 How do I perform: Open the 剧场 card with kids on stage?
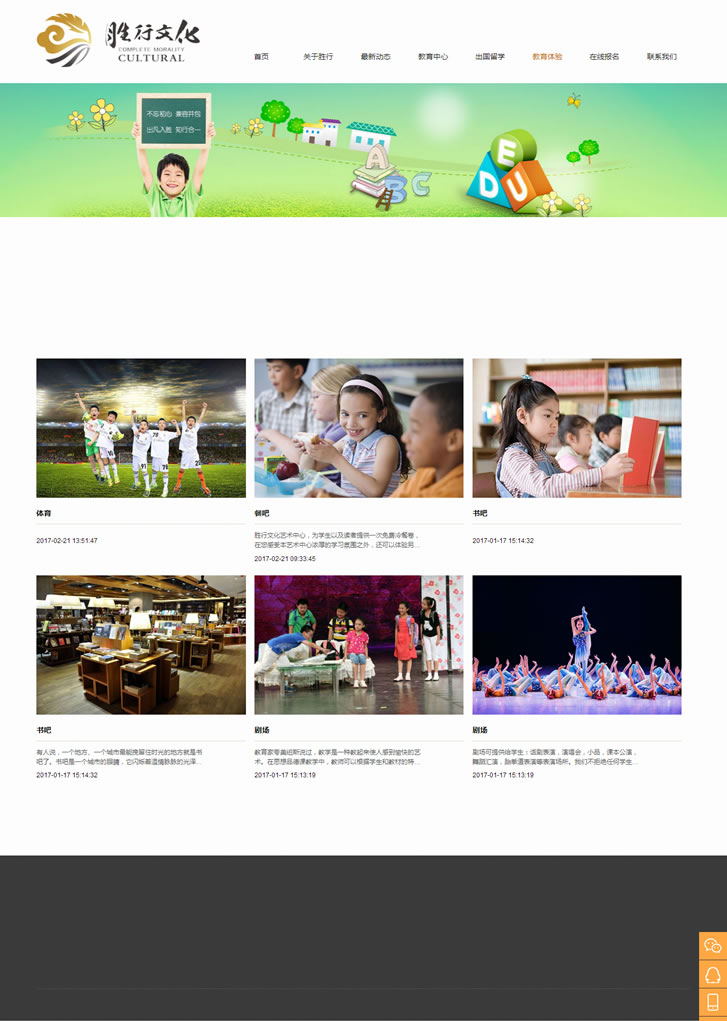[358, 644]
